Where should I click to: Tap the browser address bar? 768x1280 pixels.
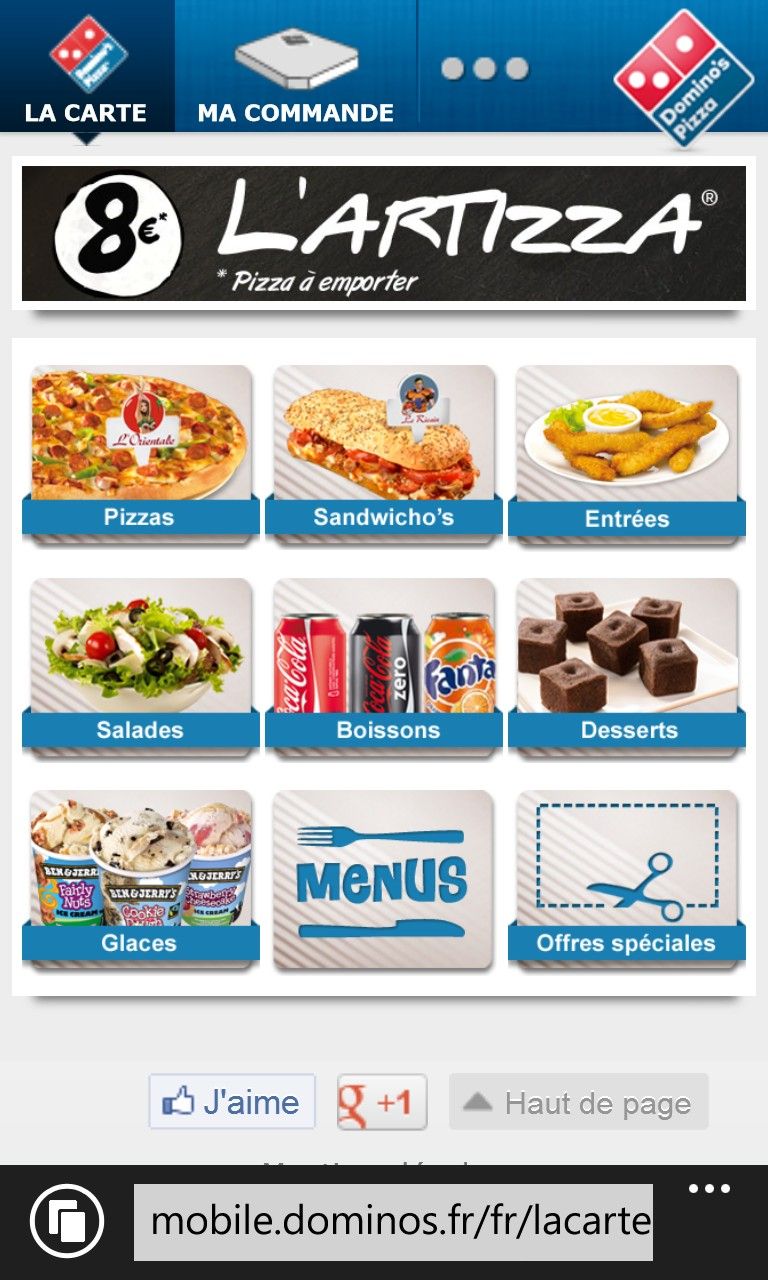click(393, 1222)
